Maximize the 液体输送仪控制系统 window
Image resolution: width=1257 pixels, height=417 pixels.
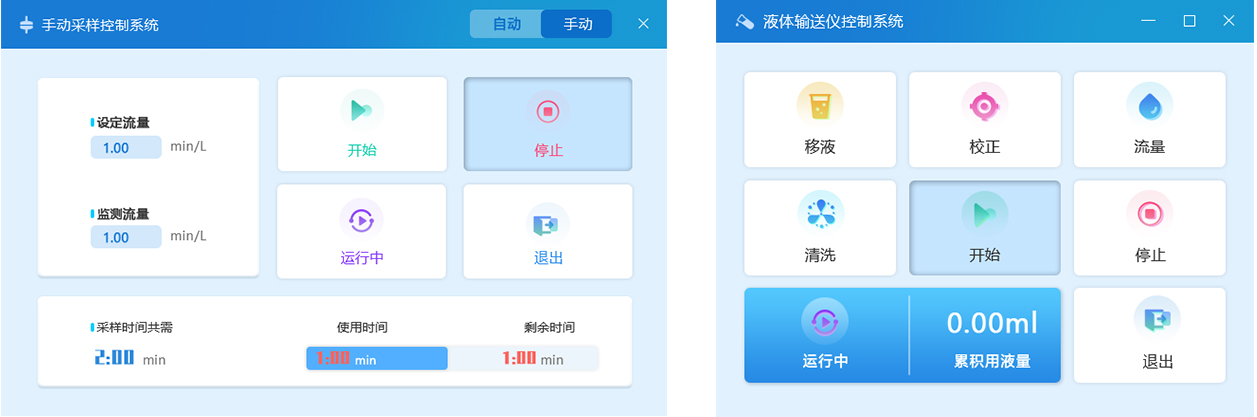pos(1189,21)
